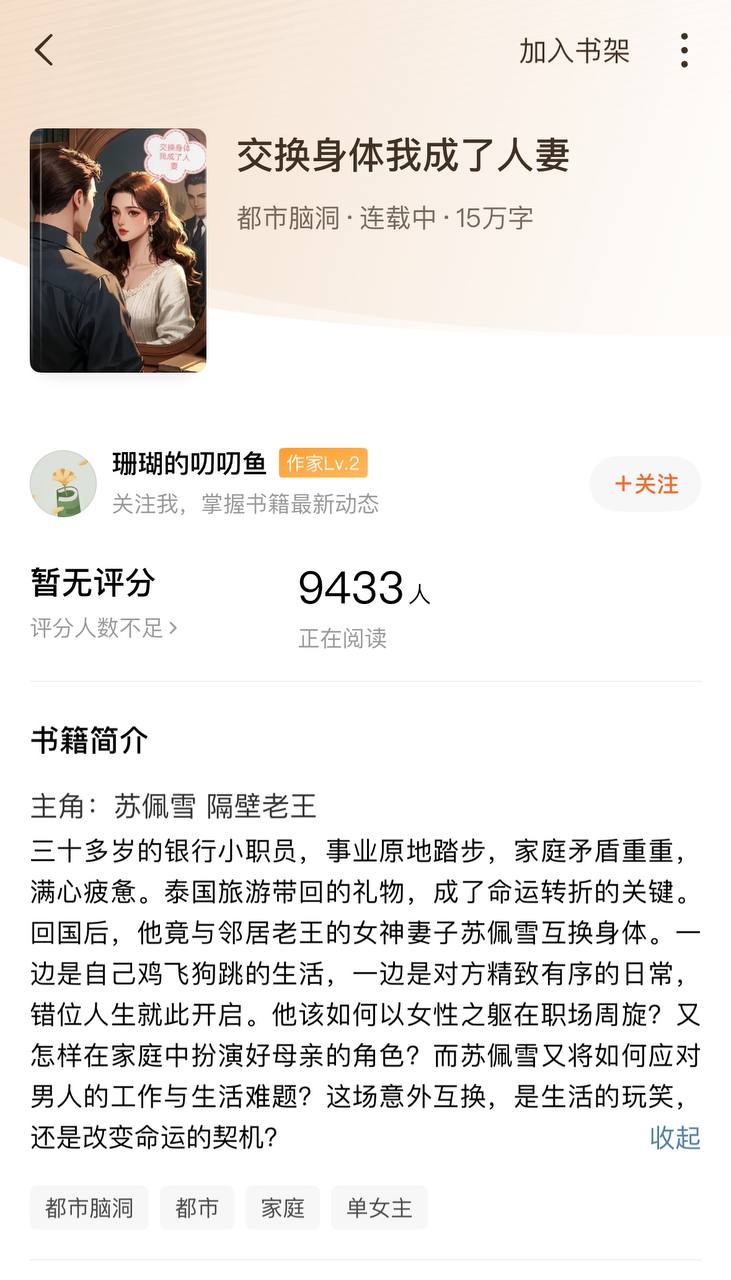This screenshot has height=1280, width=731.
Task: Open the three-dot overflow menu
Action: pos(684,50)
